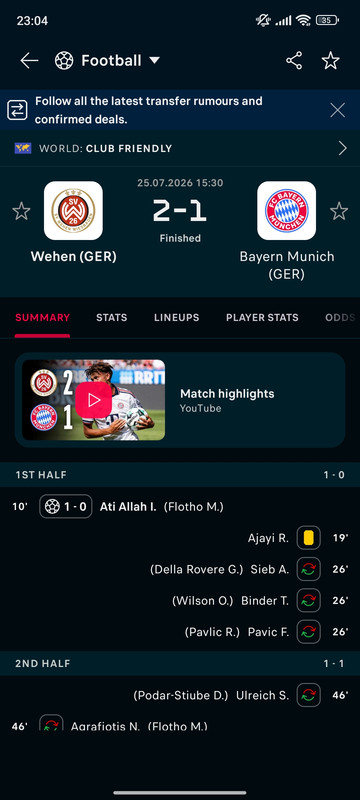Screen dimensions: 360x800
Task: Open World: Club Friendly competition
Action: 180,148
